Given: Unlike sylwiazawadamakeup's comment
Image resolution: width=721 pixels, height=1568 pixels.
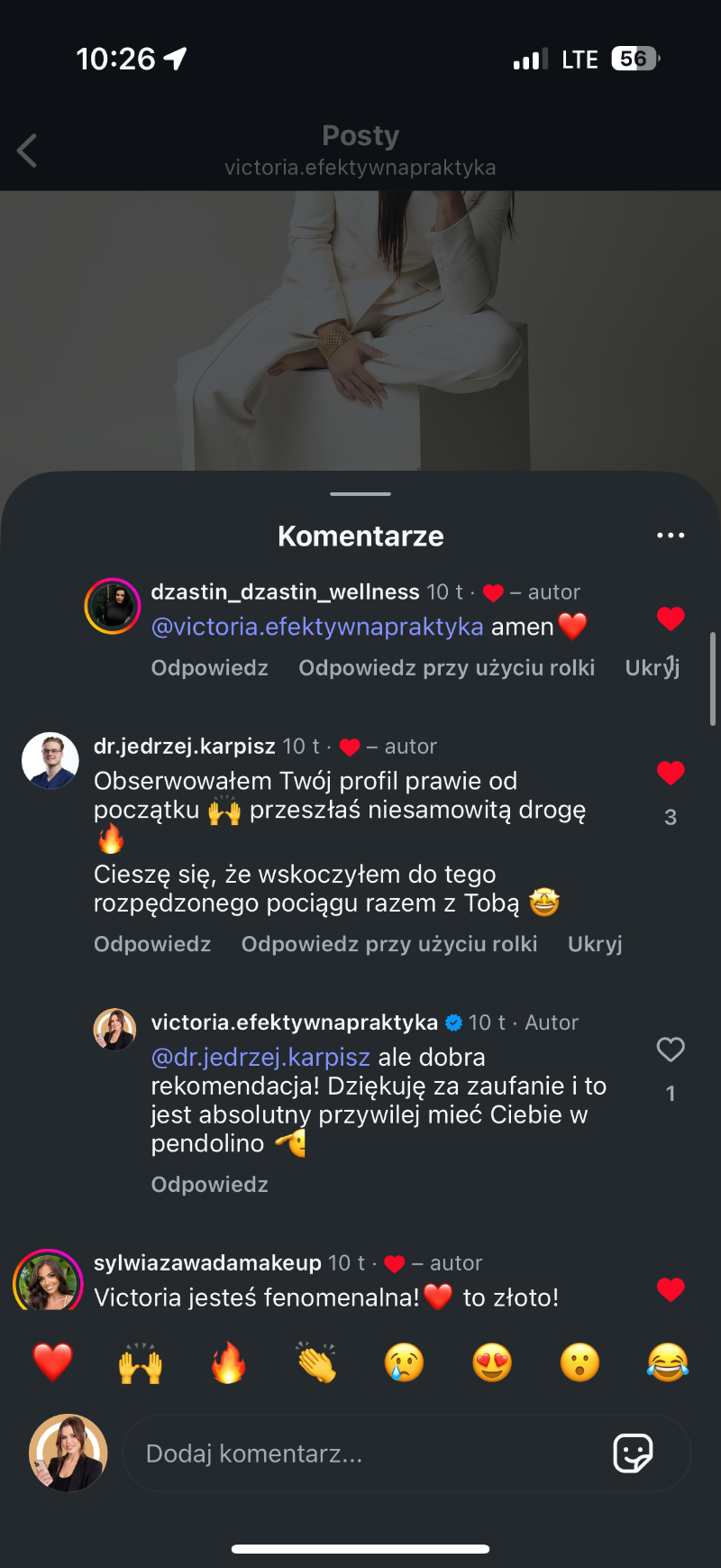Looking at the screenshot, I should 671,1289.
